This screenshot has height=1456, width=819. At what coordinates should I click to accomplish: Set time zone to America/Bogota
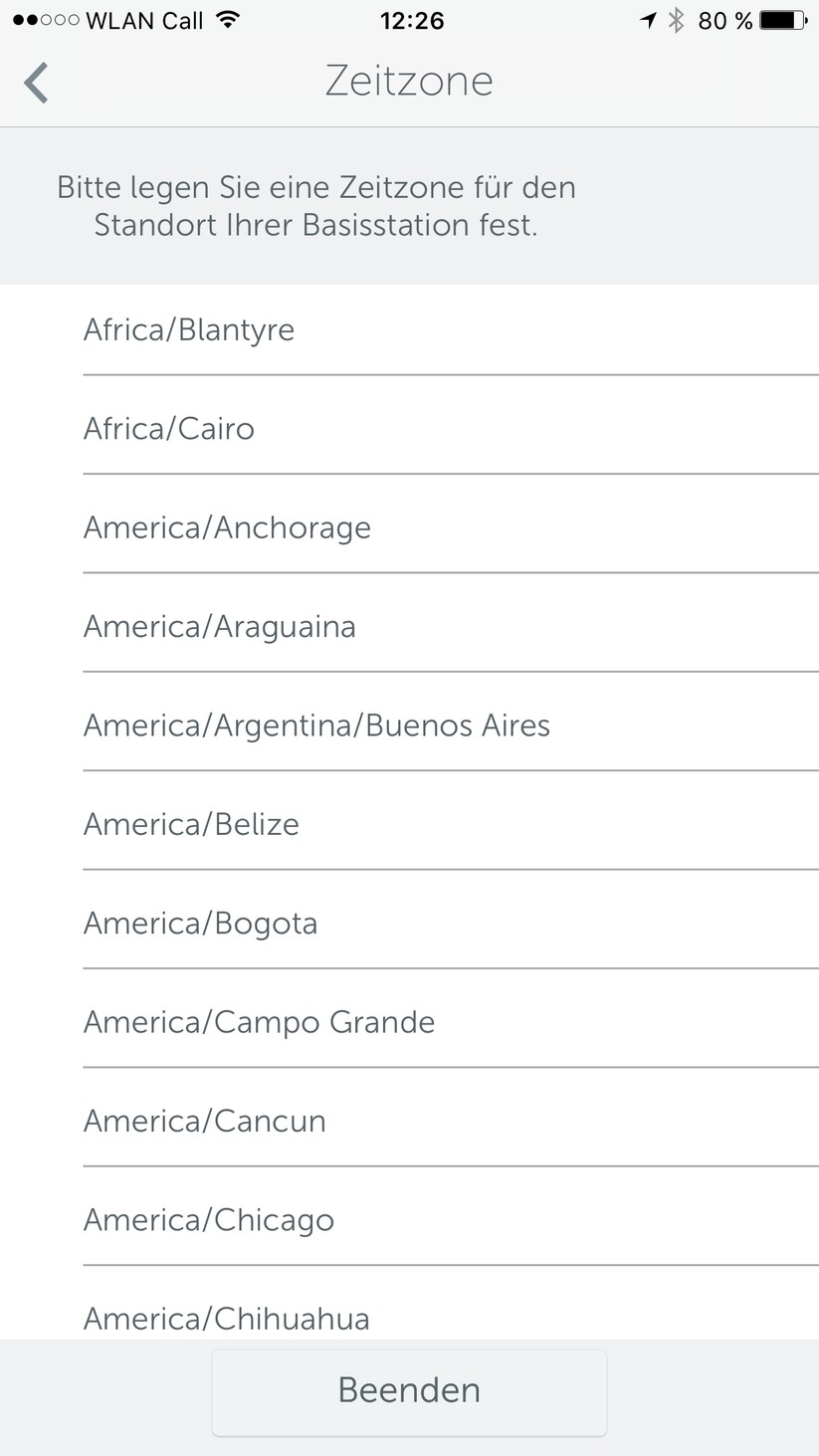(201, 924)
